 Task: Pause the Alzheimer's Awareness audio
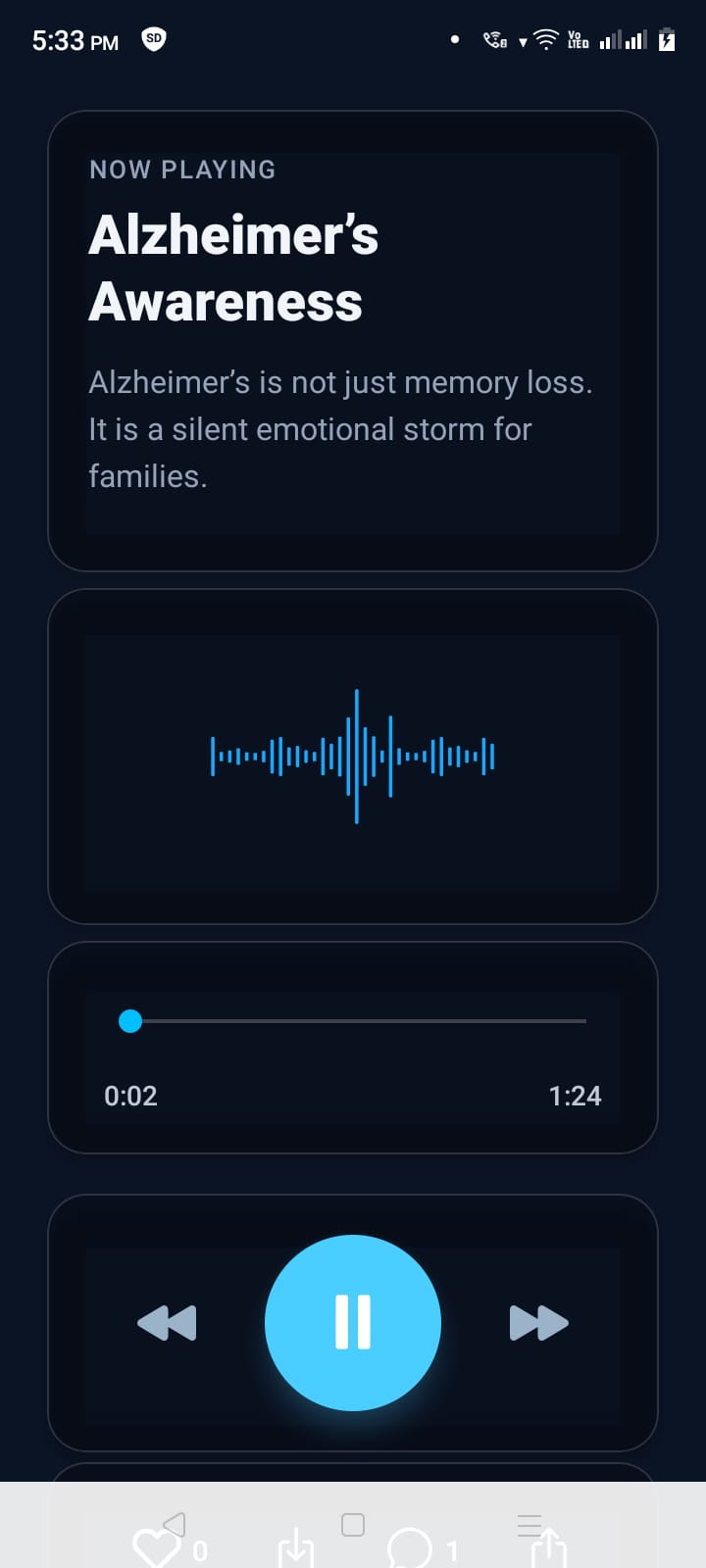(352, 1322)
